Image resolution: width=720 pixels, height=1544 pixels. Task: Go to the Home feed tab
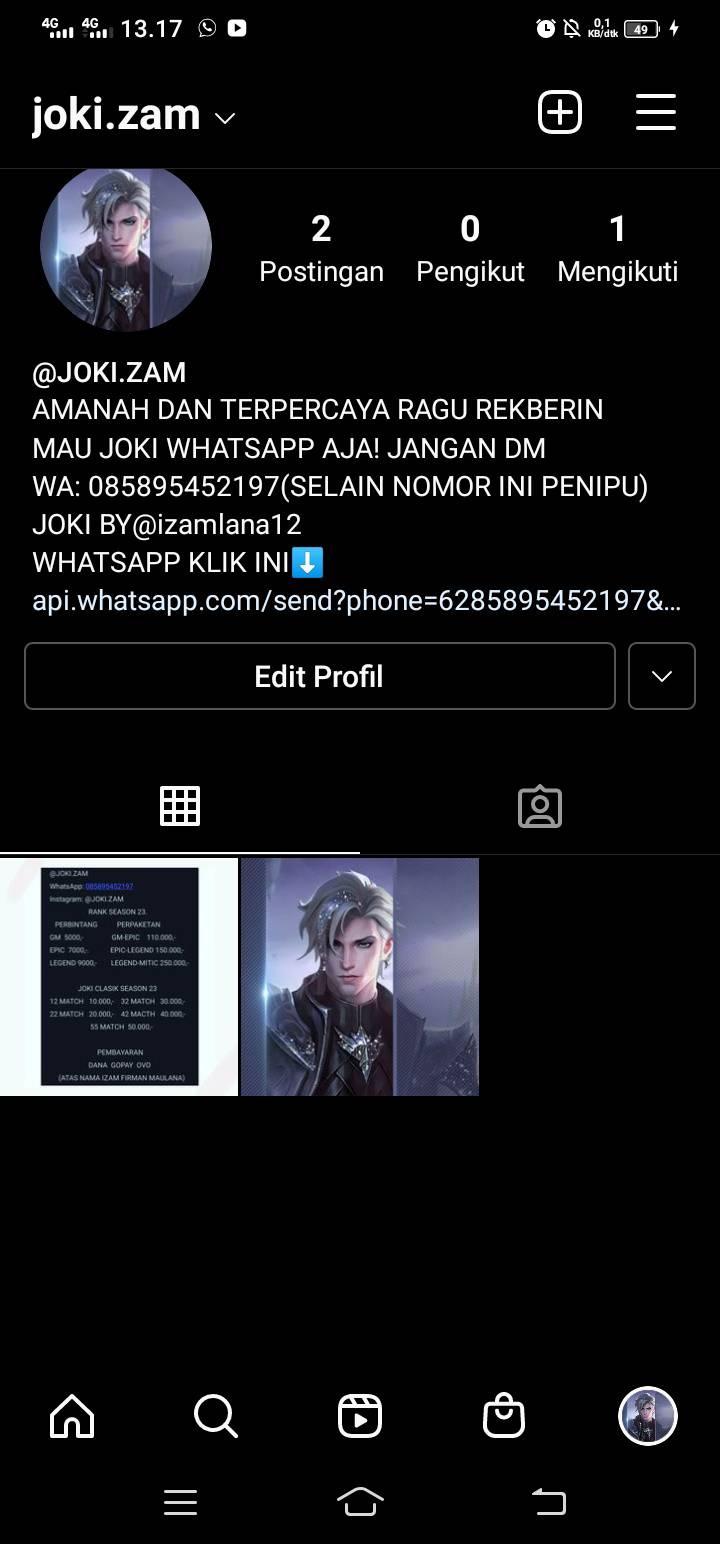point(72,1416)
